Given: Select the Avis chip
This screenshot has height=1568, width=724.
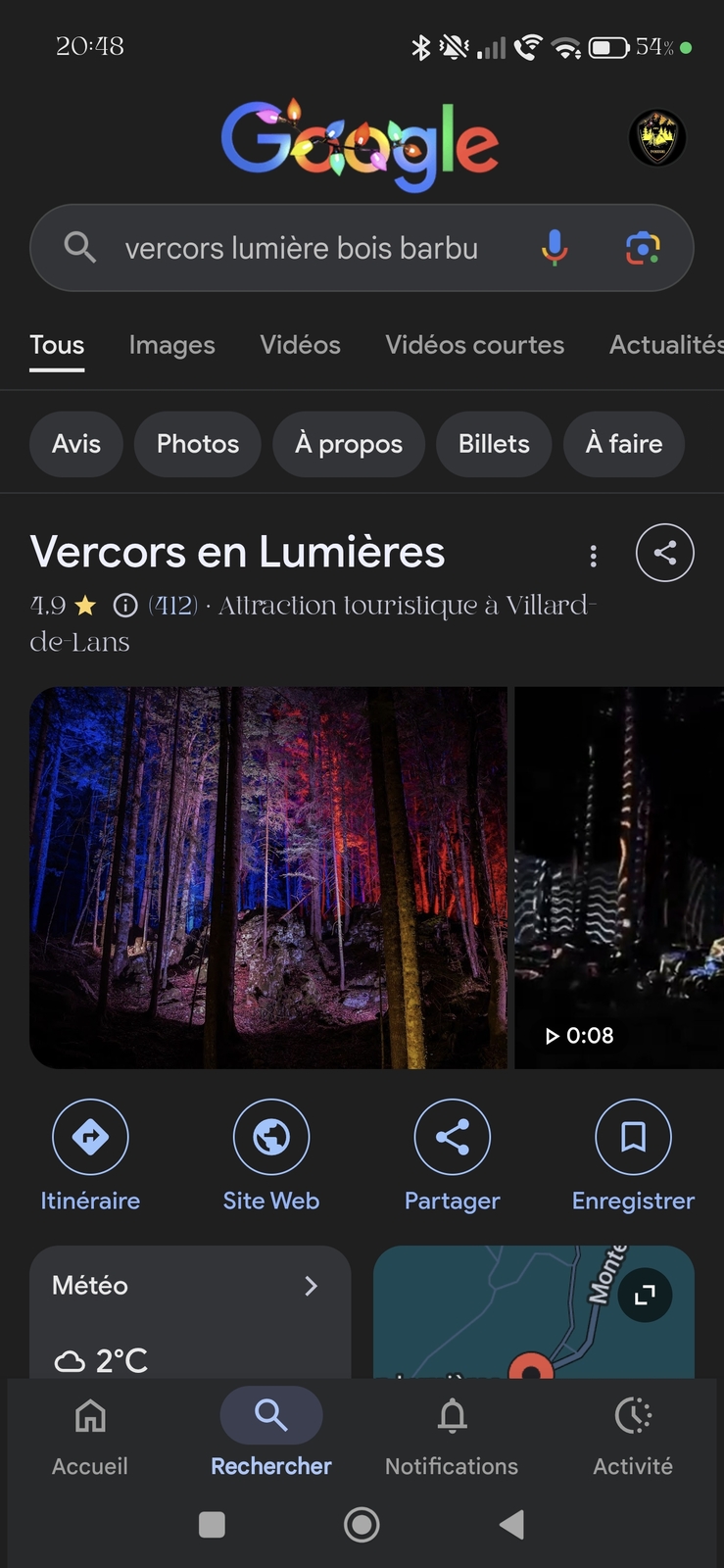Looking at the screenshot, I should point(76,444).
